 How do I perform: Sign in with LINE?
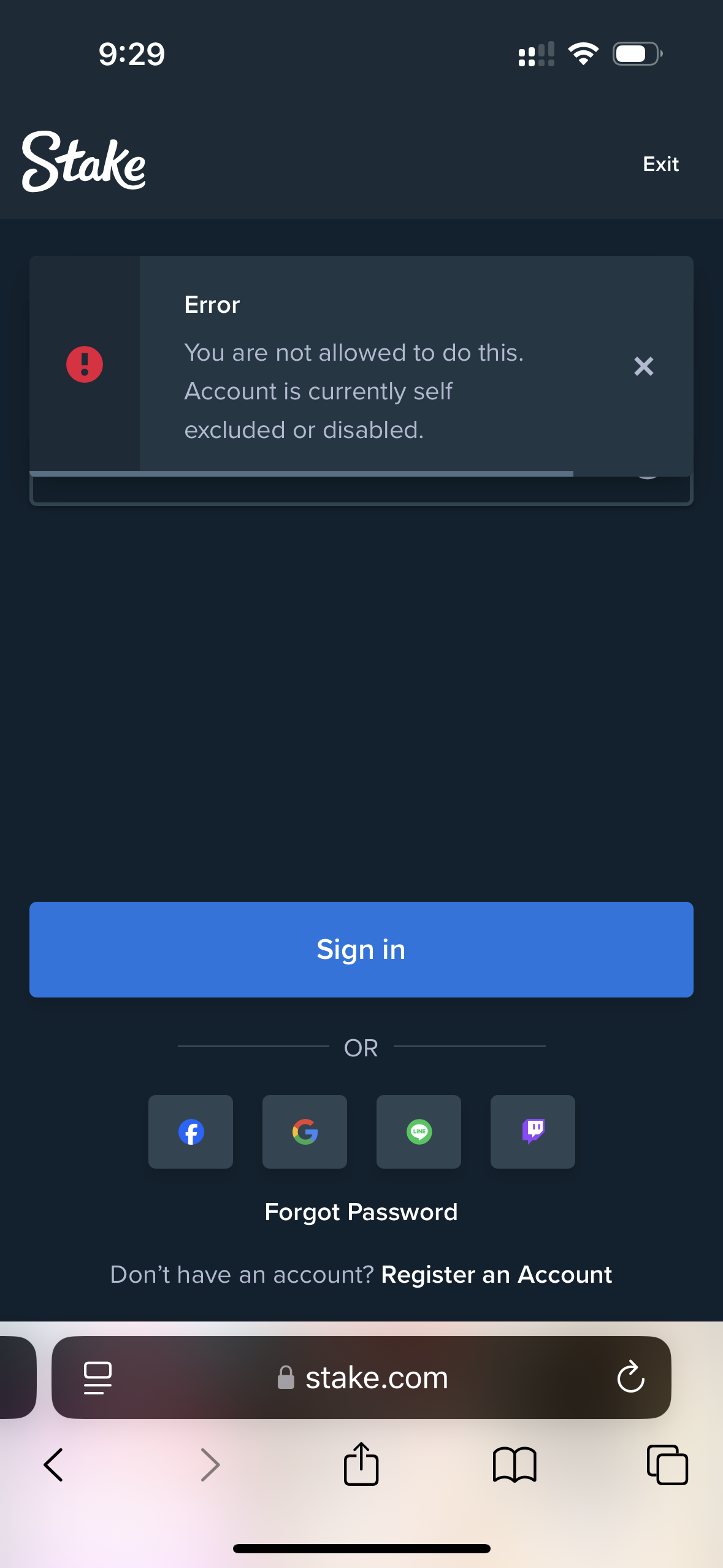click(419, 1132)
